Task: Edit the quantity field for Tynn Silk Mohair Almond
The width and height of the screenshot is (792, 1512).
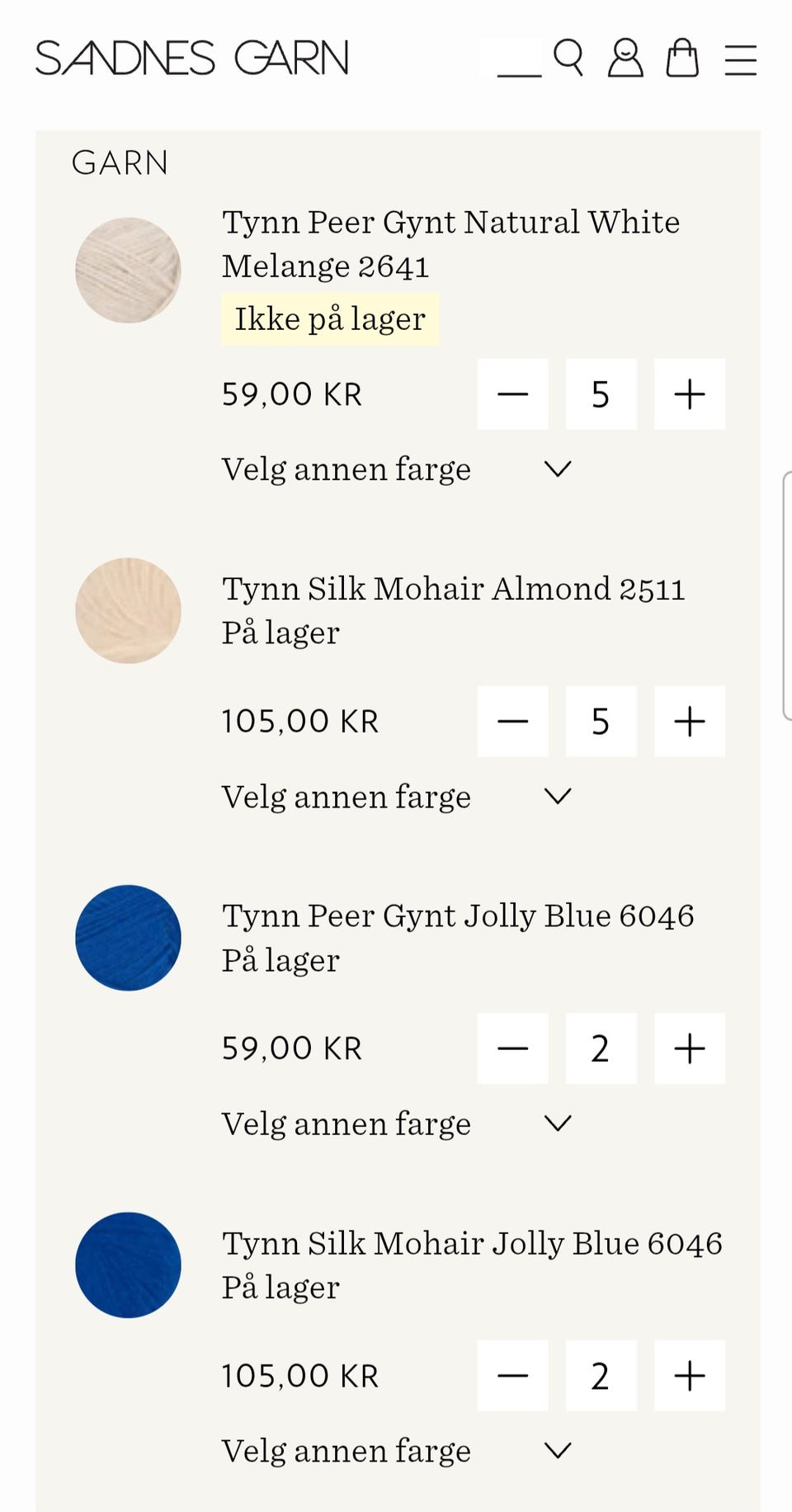Action: 601,721
